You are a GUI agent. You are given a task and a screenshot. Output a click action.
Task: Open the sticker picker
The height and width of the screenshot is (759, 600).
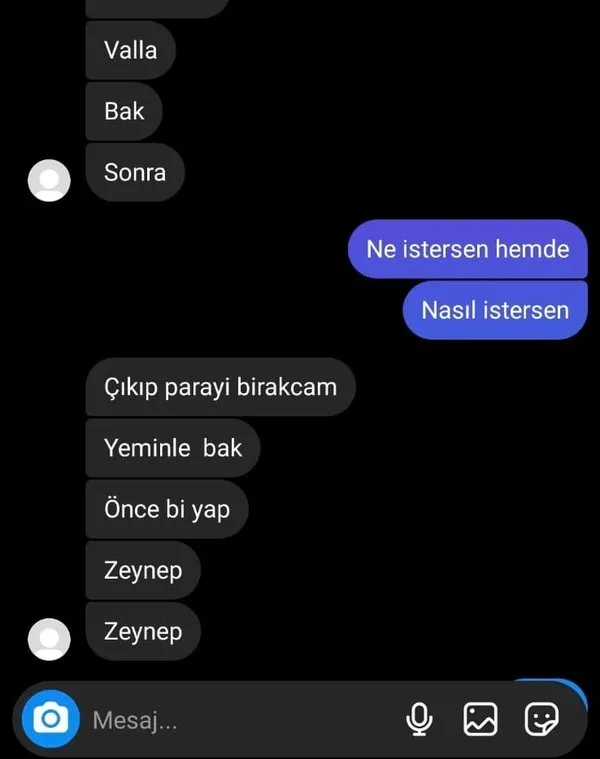pyautogui.click(x=541, y=718)
